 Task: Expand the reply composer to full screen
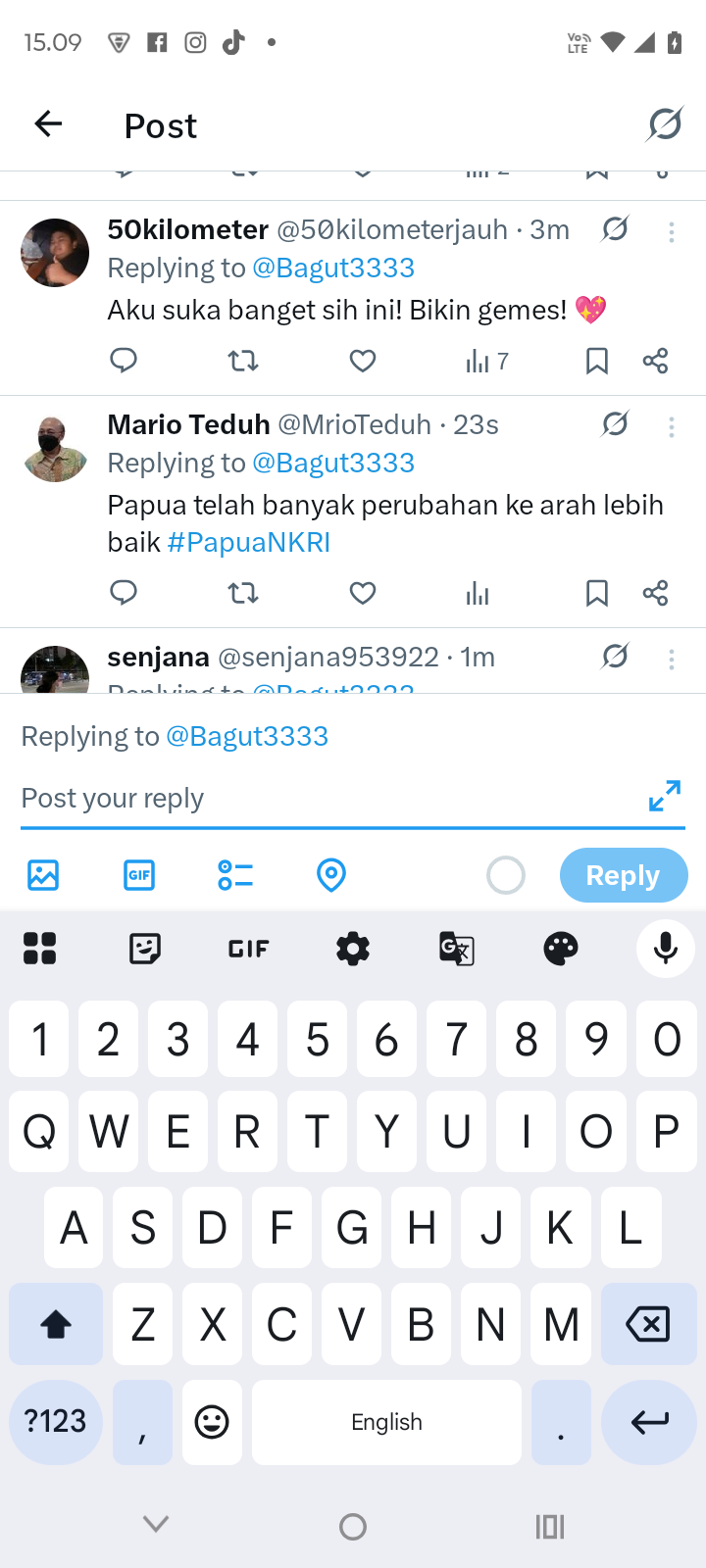(665, 796)
